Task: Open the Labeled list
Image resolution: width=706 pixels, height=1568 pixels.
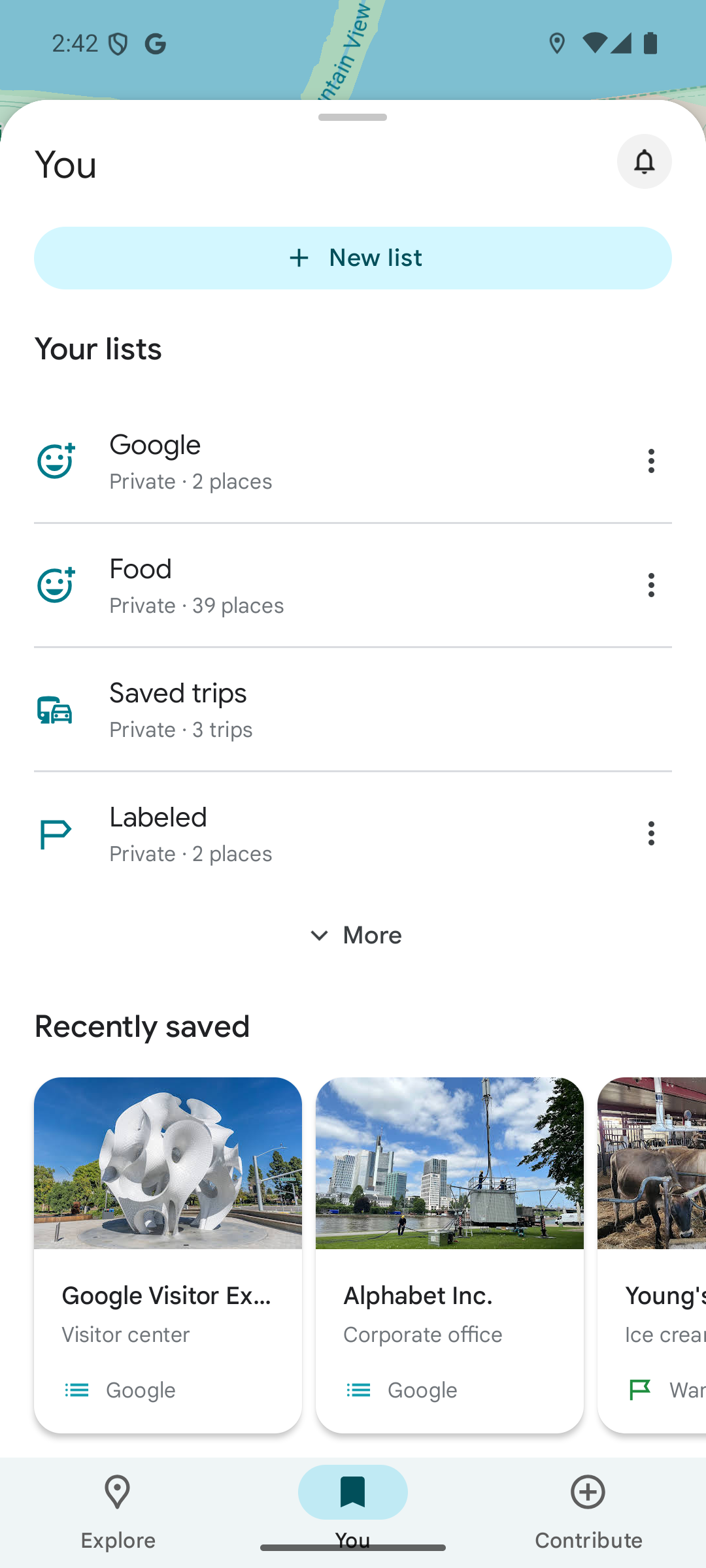Action: pos(261,834)
